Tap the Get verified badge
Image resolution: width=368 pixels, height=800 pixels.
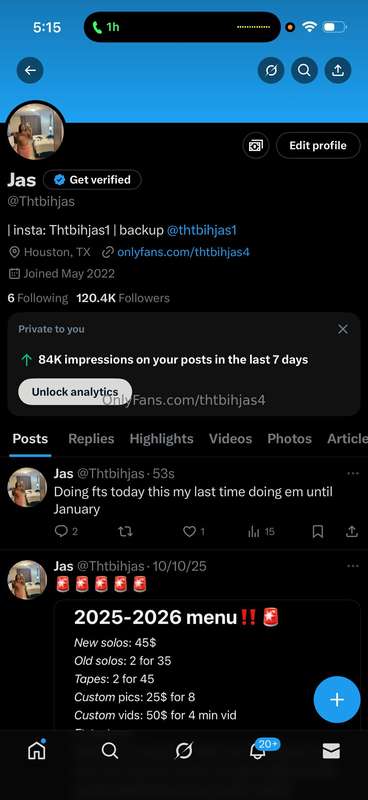[x=92, y=180]
